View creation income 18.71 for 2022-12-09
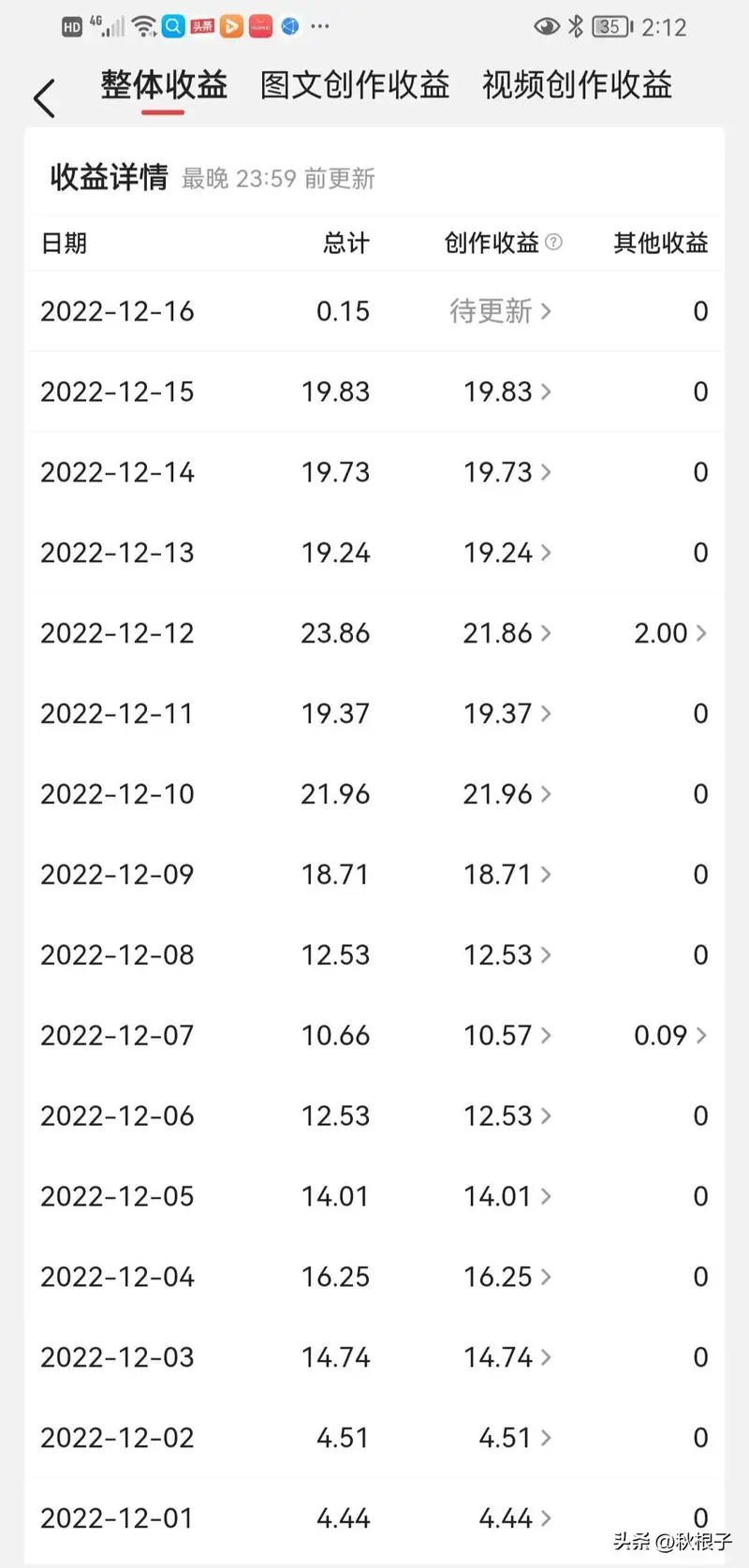The width and height of the screenshot is (749, 1568). (x=507, y=875)
